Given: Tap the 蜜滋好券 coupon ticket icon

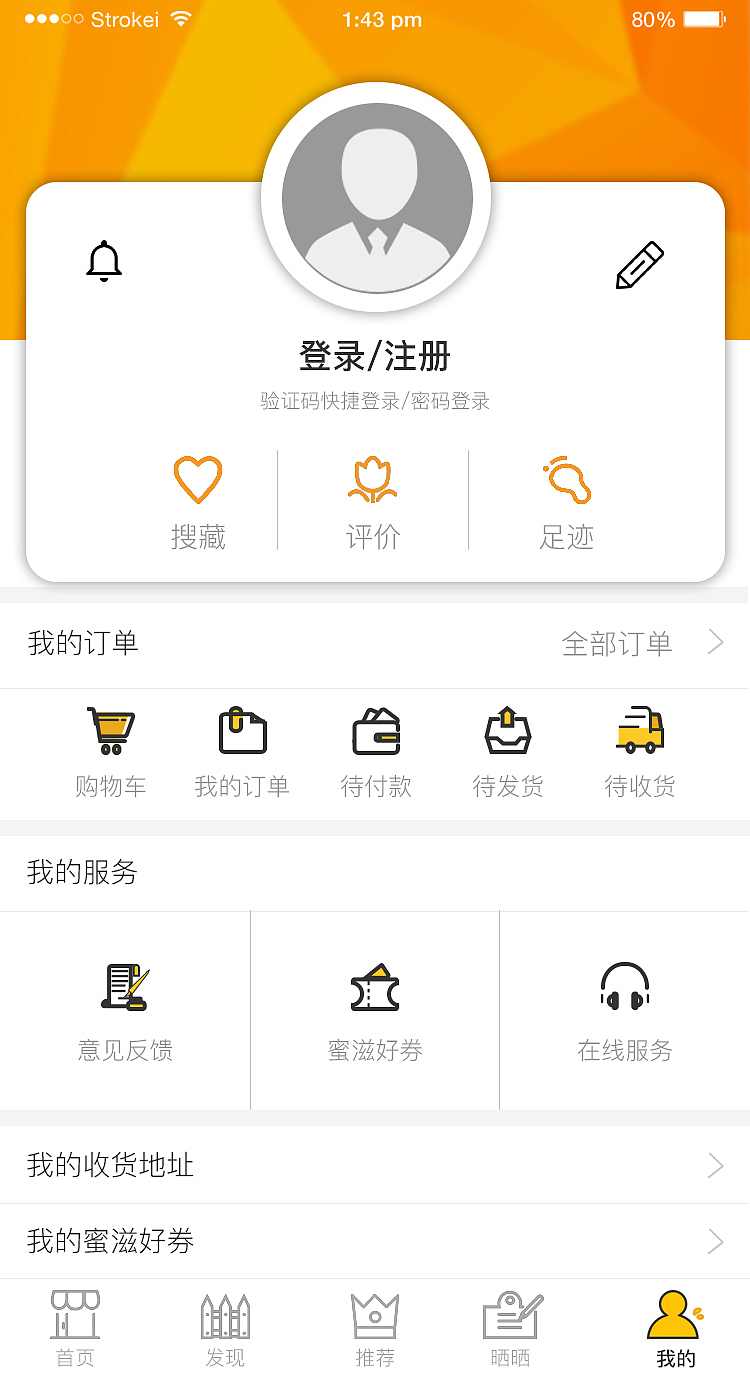Looking at the screenshot, I should pos(374,987).
